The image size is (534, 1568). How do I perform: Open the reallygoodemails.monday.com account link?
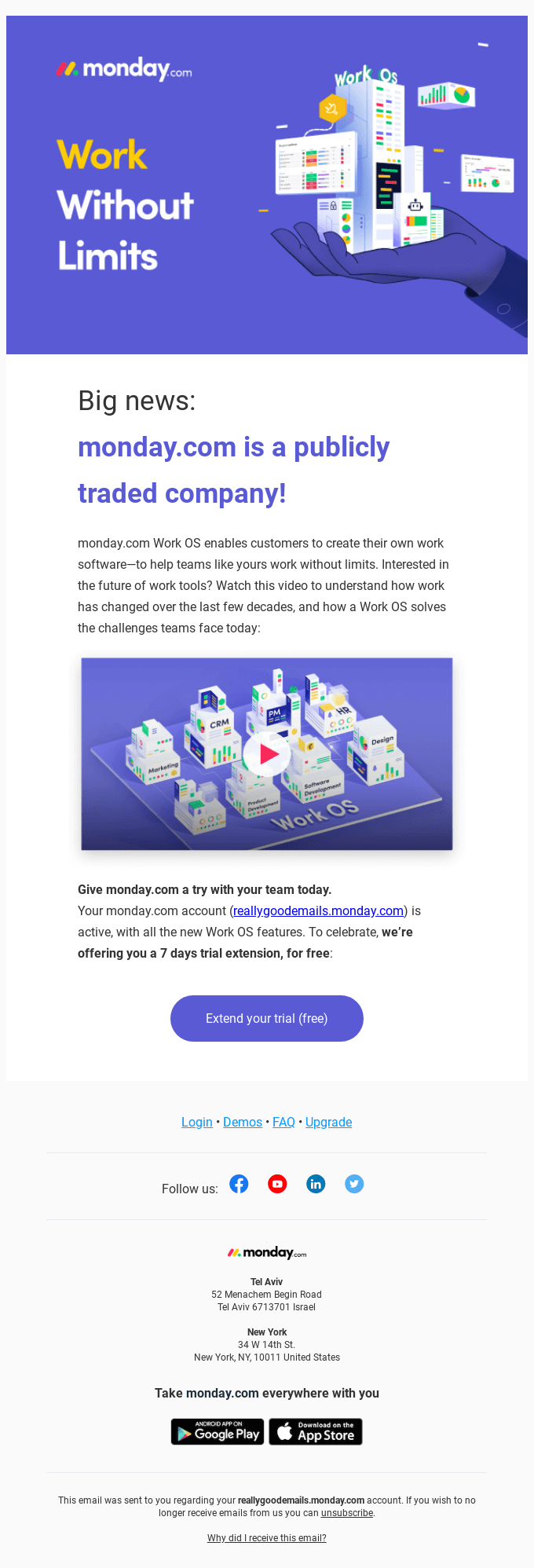[x=318, y=910]
